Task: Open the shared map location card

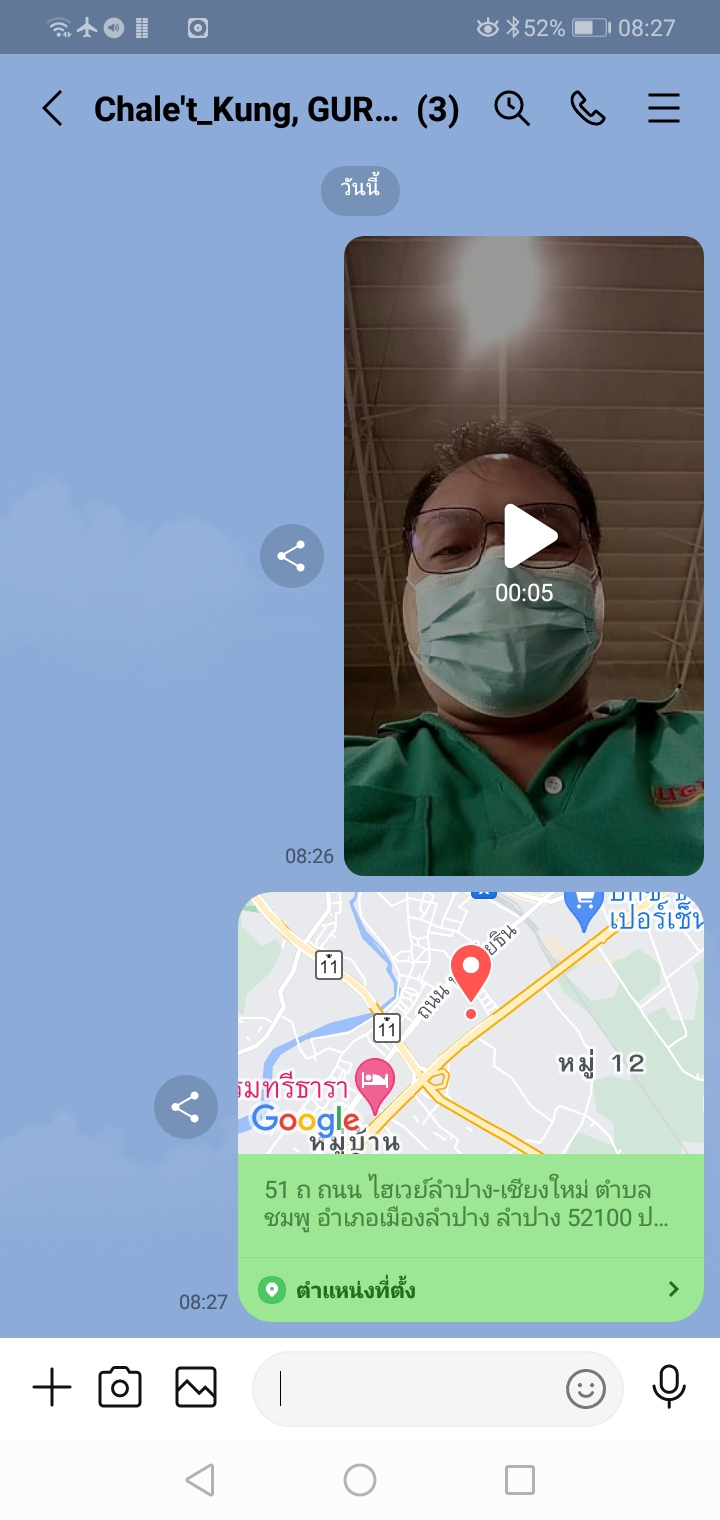Action: pyautogui.click(x=470, y=1106)
